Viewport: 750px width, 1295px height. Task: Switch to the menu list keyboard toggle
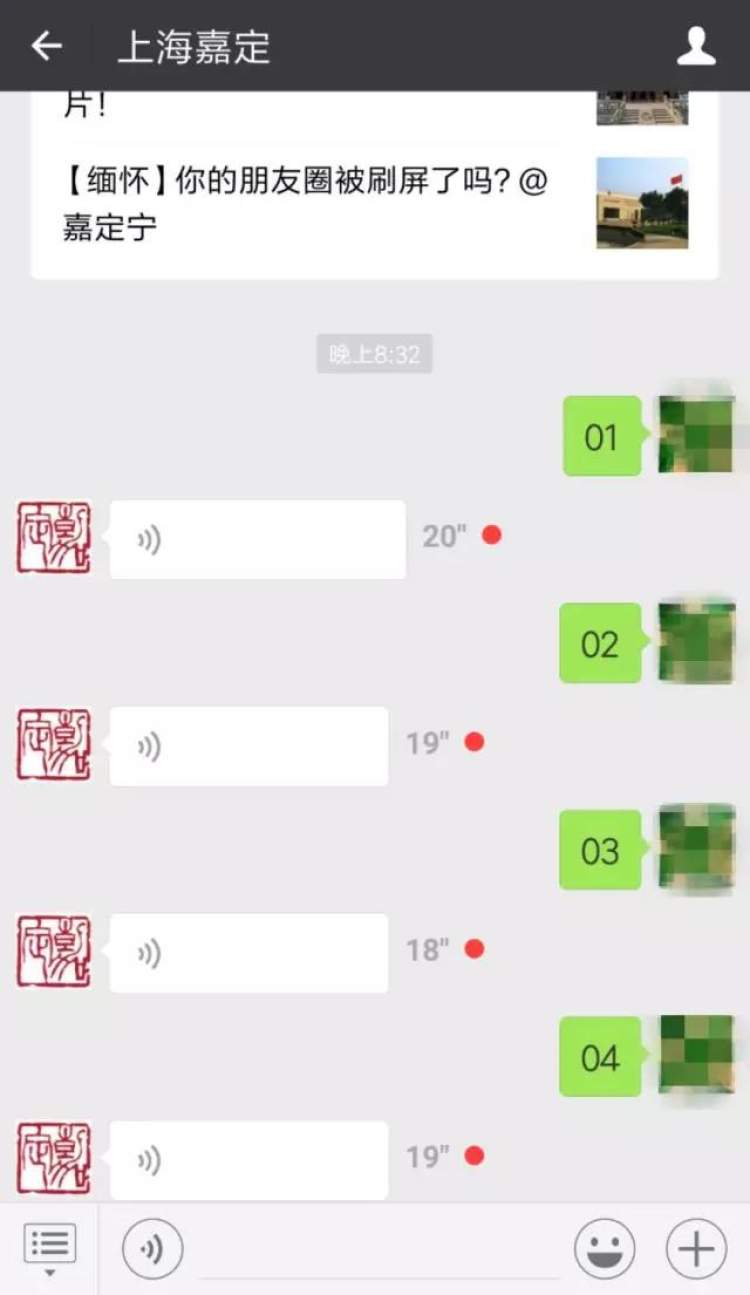(x=49, y=1248)
